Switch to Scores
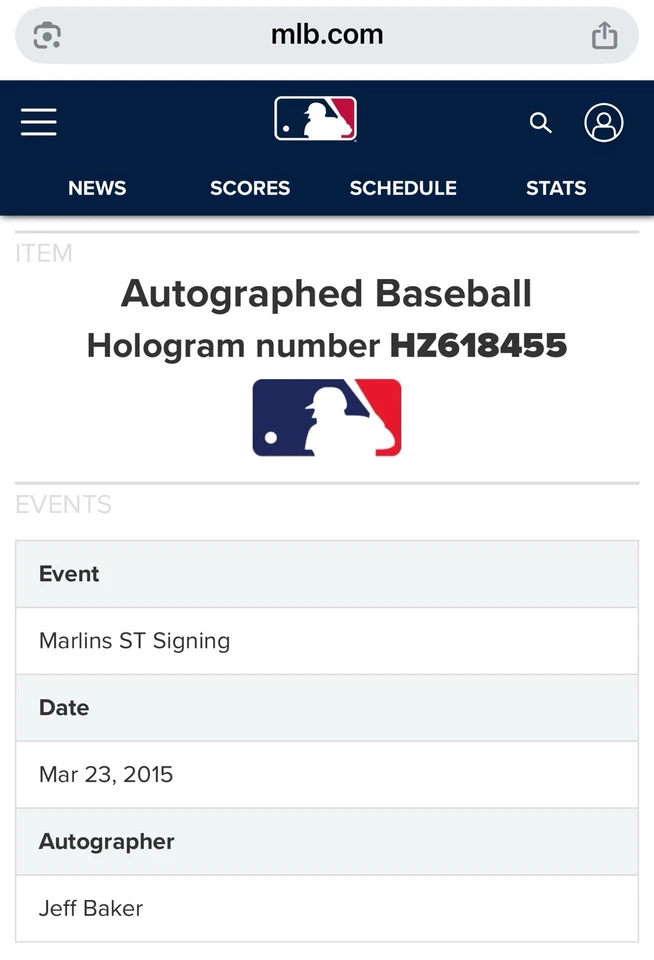Image resolution: width=654 pixels, height=960 pixels. click(250, 188)
